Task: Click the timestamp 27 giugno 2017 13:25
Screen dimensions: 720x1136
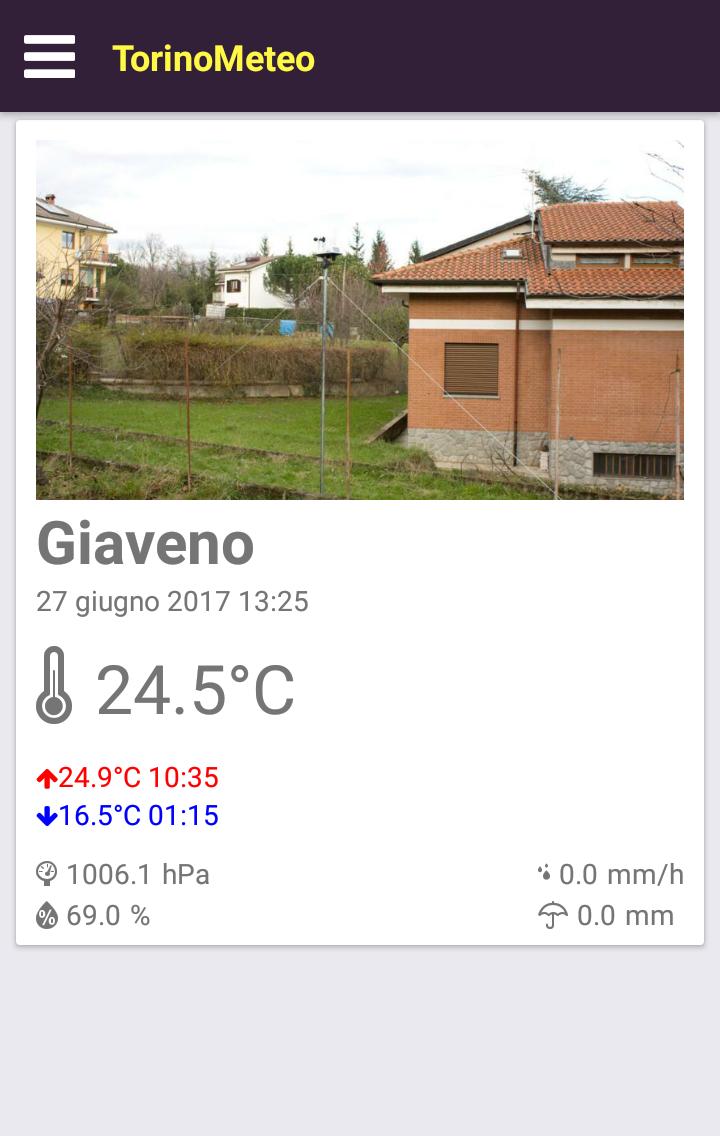Action: 172,601
